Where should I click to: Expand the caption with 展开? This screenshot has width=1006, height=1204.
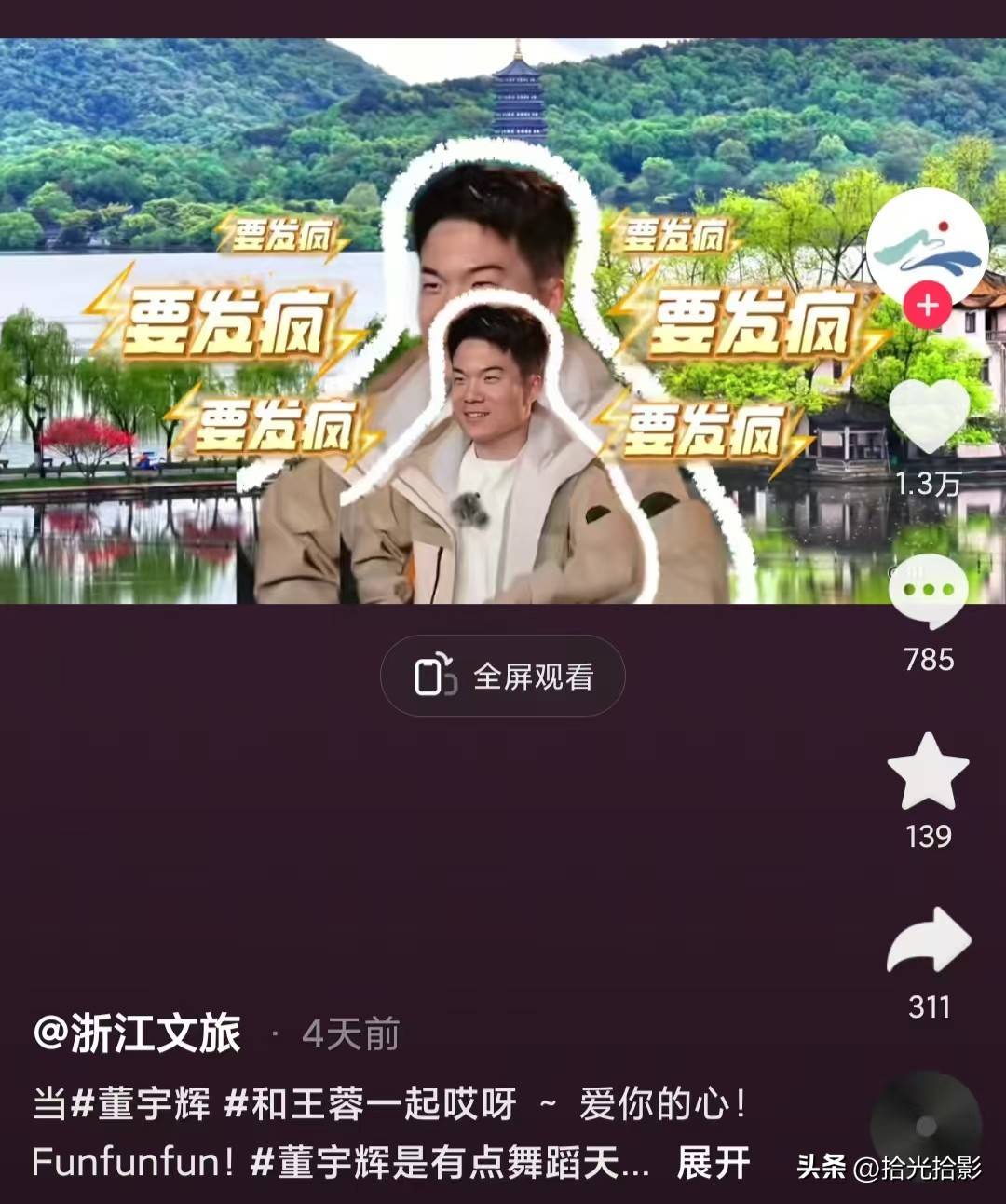(713, 1162)
